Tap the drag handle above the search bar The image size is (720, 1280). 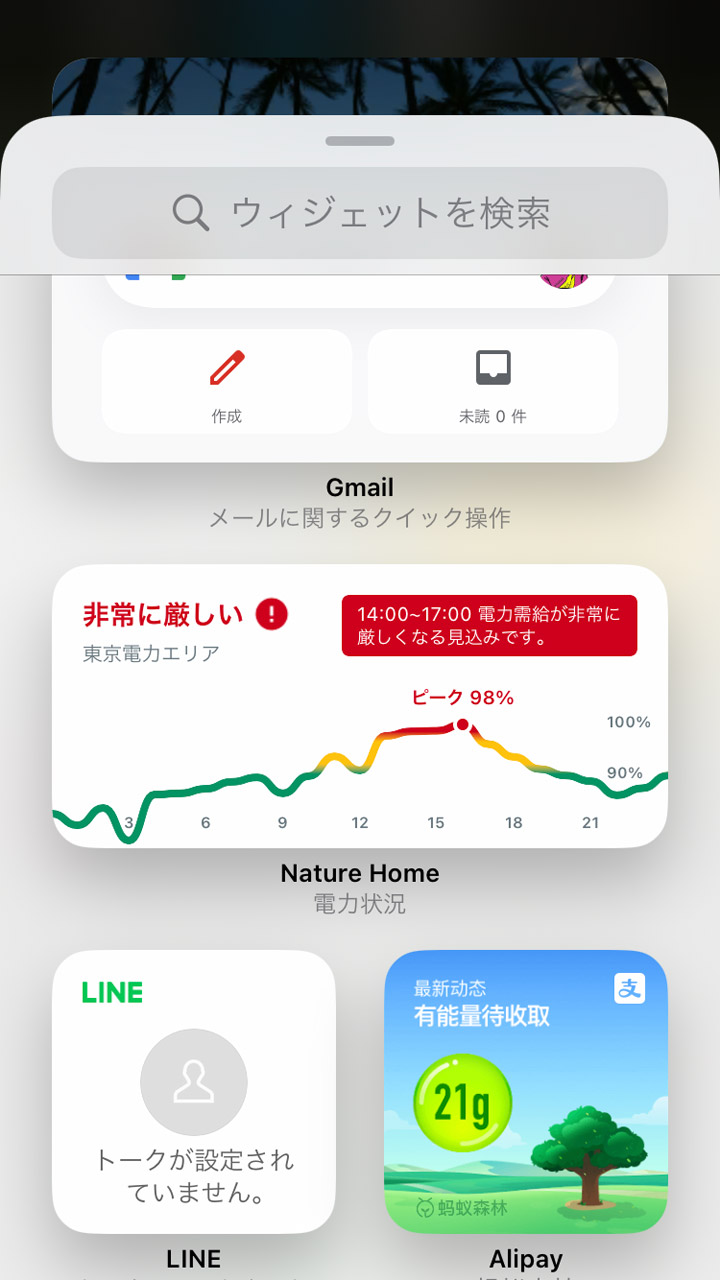pyautogui.click(x=360, y=141)
